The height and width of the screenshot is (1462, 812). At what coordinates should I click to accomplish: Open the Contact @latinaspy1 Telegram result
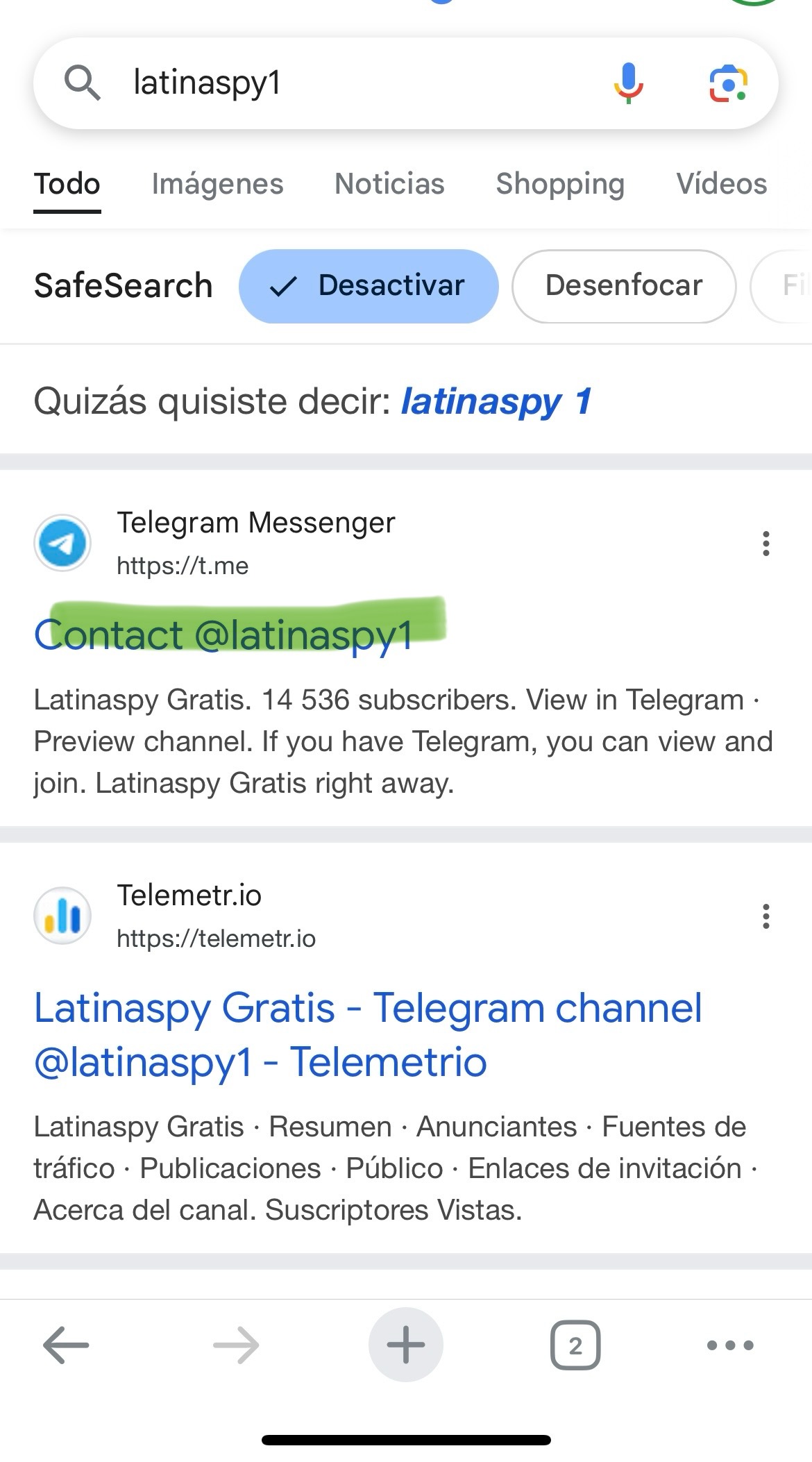tap(223, 635)
